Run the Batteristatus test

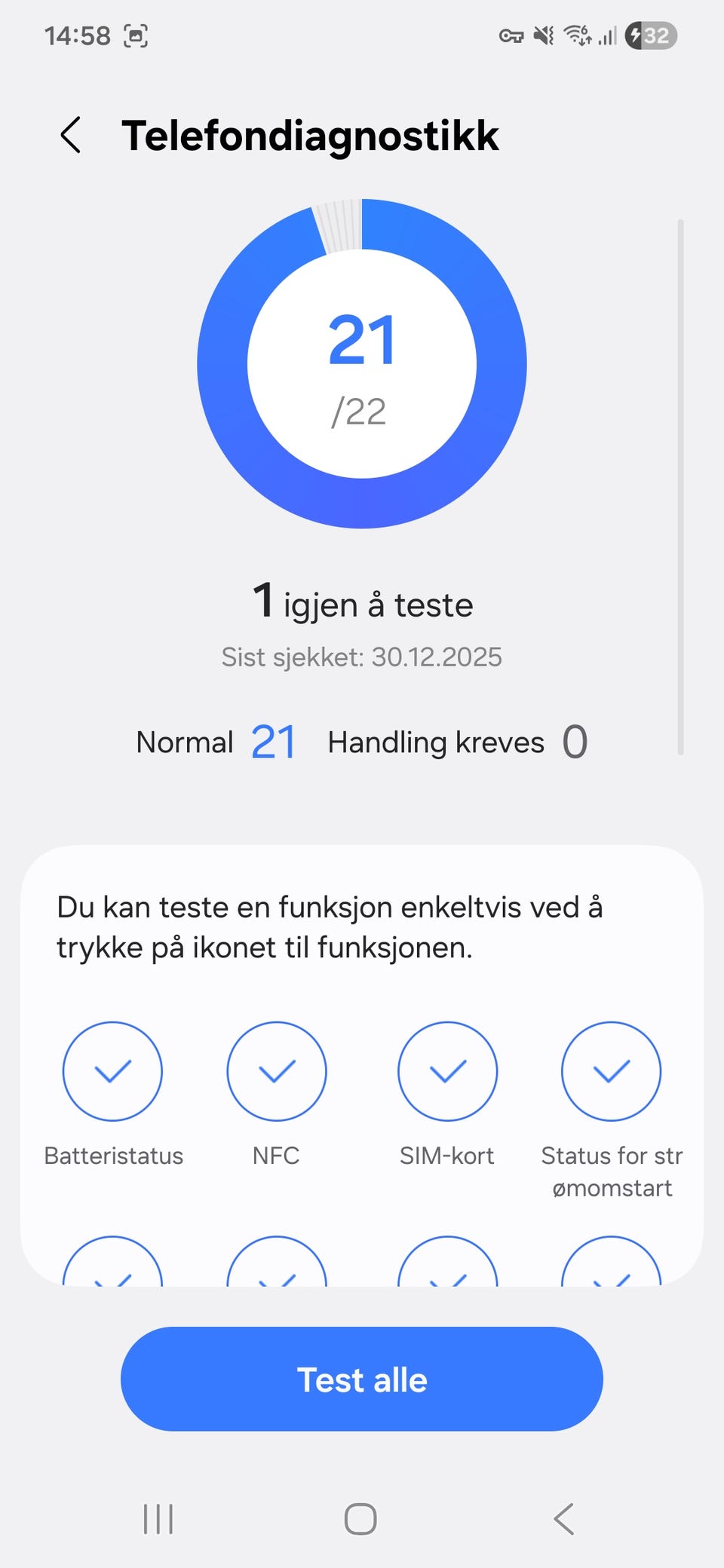[x=112, y=1071]
